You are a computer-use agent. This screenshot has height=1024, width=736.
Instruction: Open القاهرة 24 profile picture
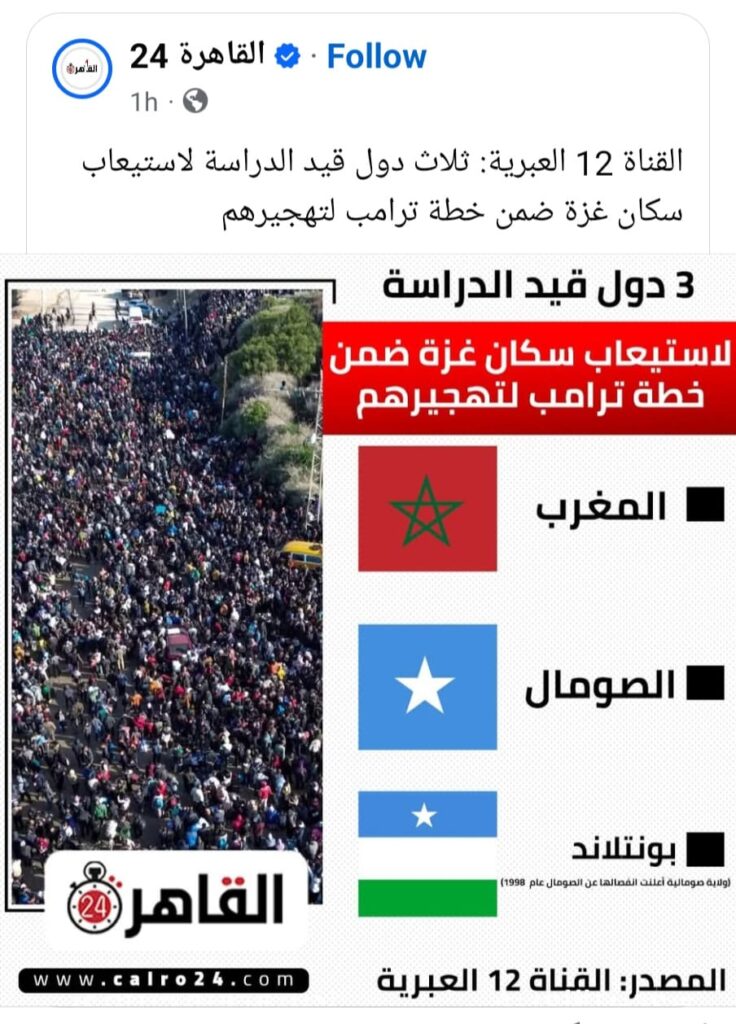pyautogui.click(x=82, y=68)
